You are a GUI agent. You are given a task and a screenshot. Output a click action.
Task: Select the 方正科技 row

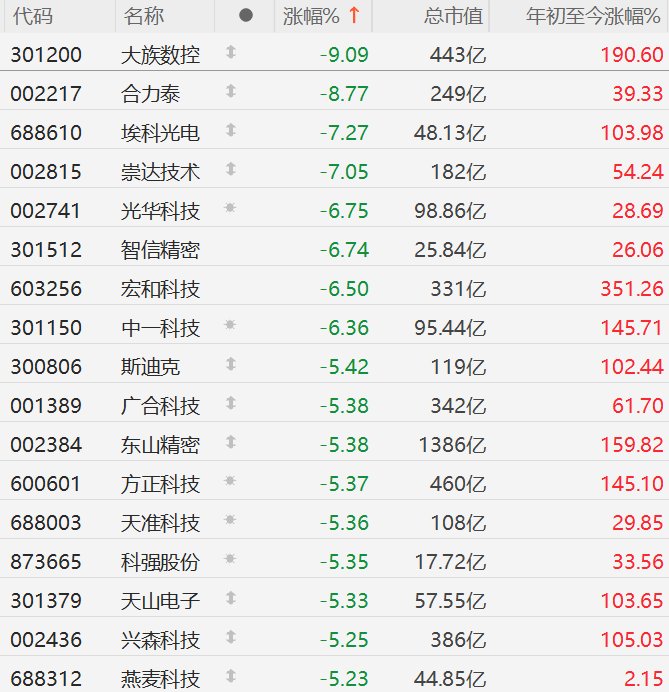point(160,484)
